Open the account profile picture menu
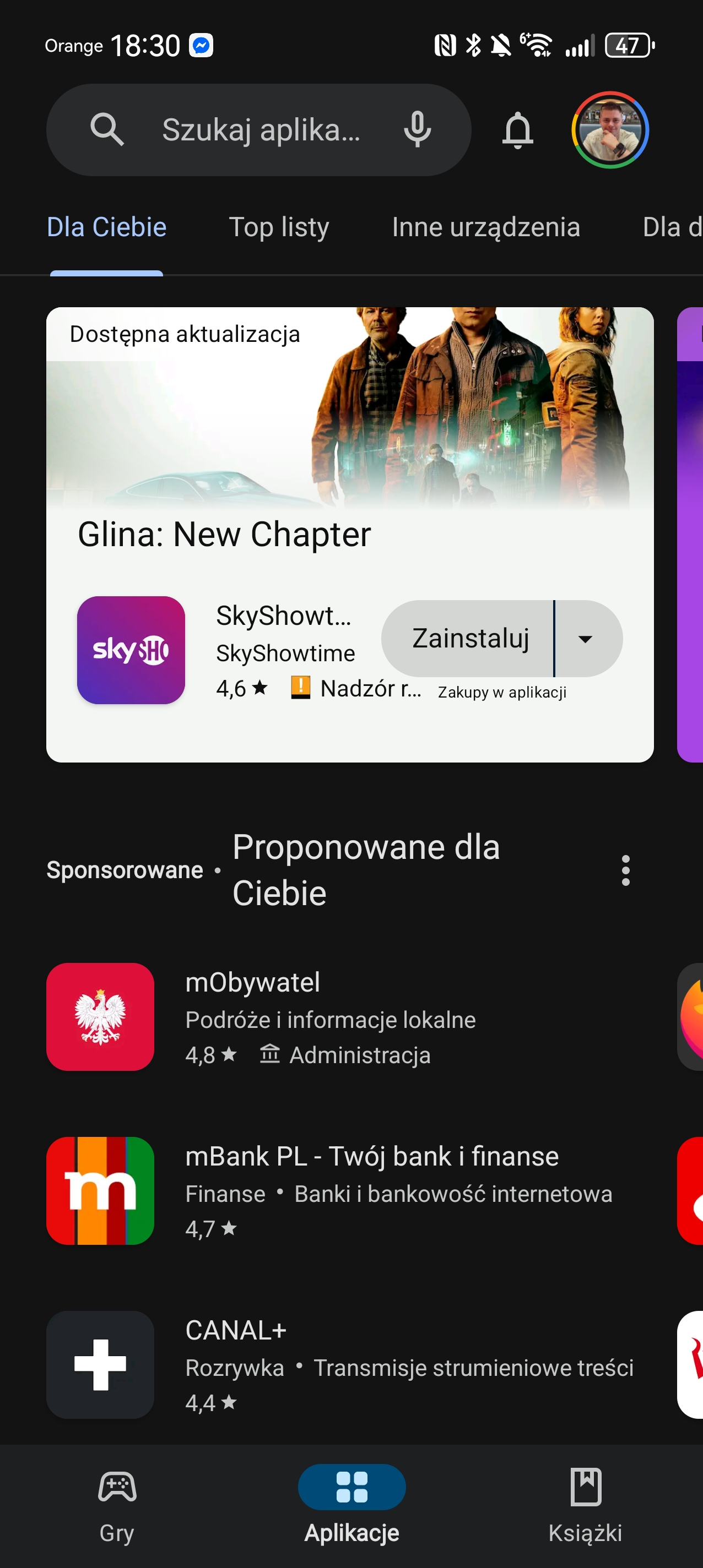 [610, 129]
